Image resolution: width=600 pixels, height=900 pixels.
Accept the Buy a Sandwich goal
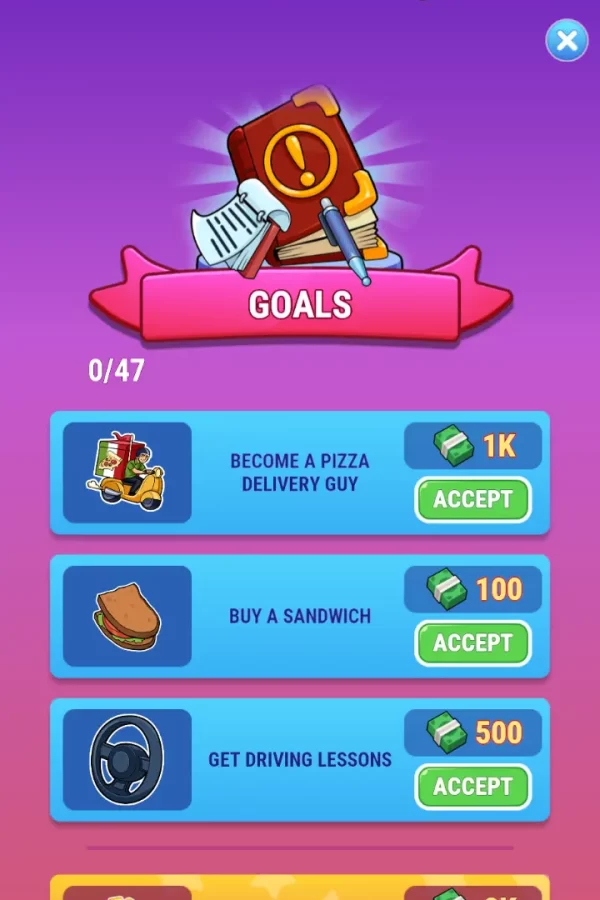point(472,642)
